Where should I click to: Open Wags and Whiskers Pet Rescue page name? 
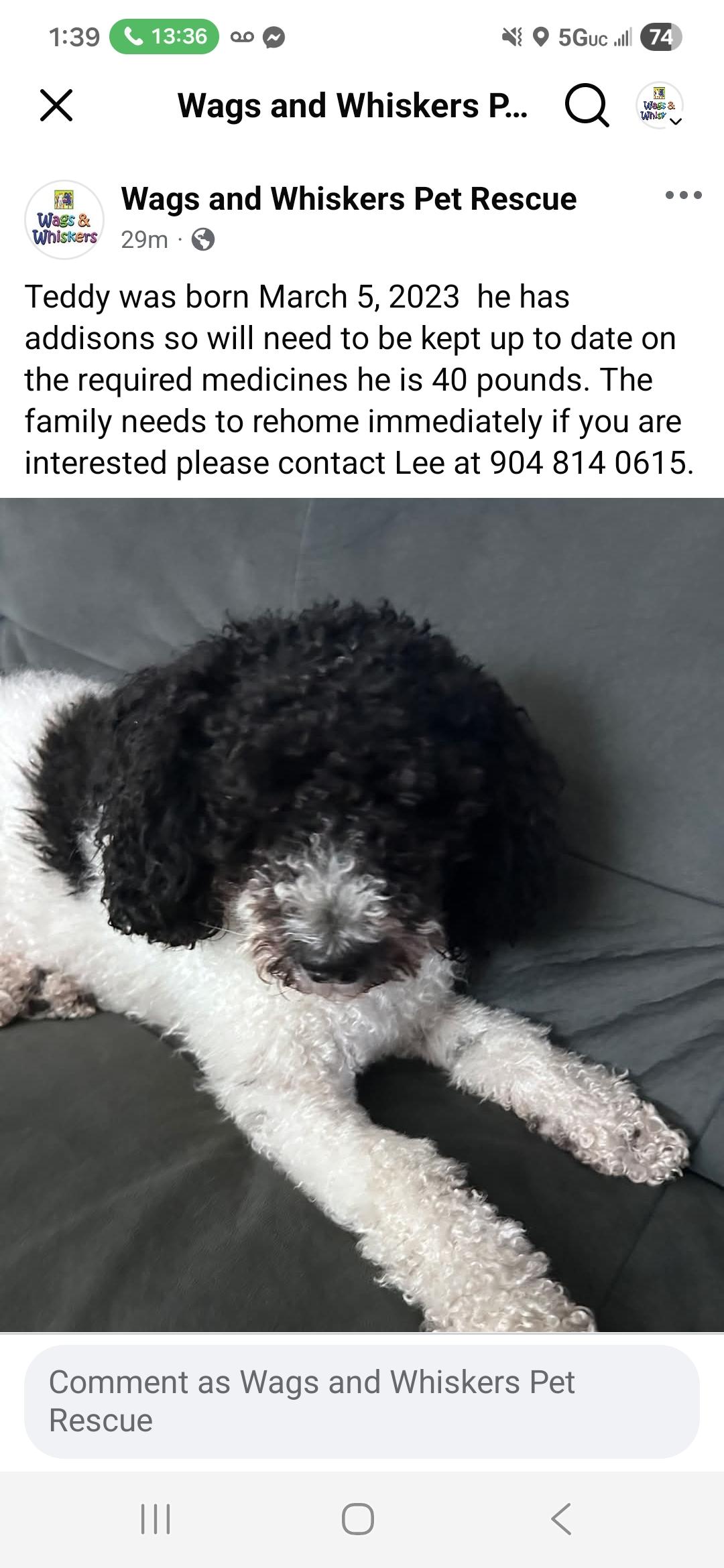(348, 199)
